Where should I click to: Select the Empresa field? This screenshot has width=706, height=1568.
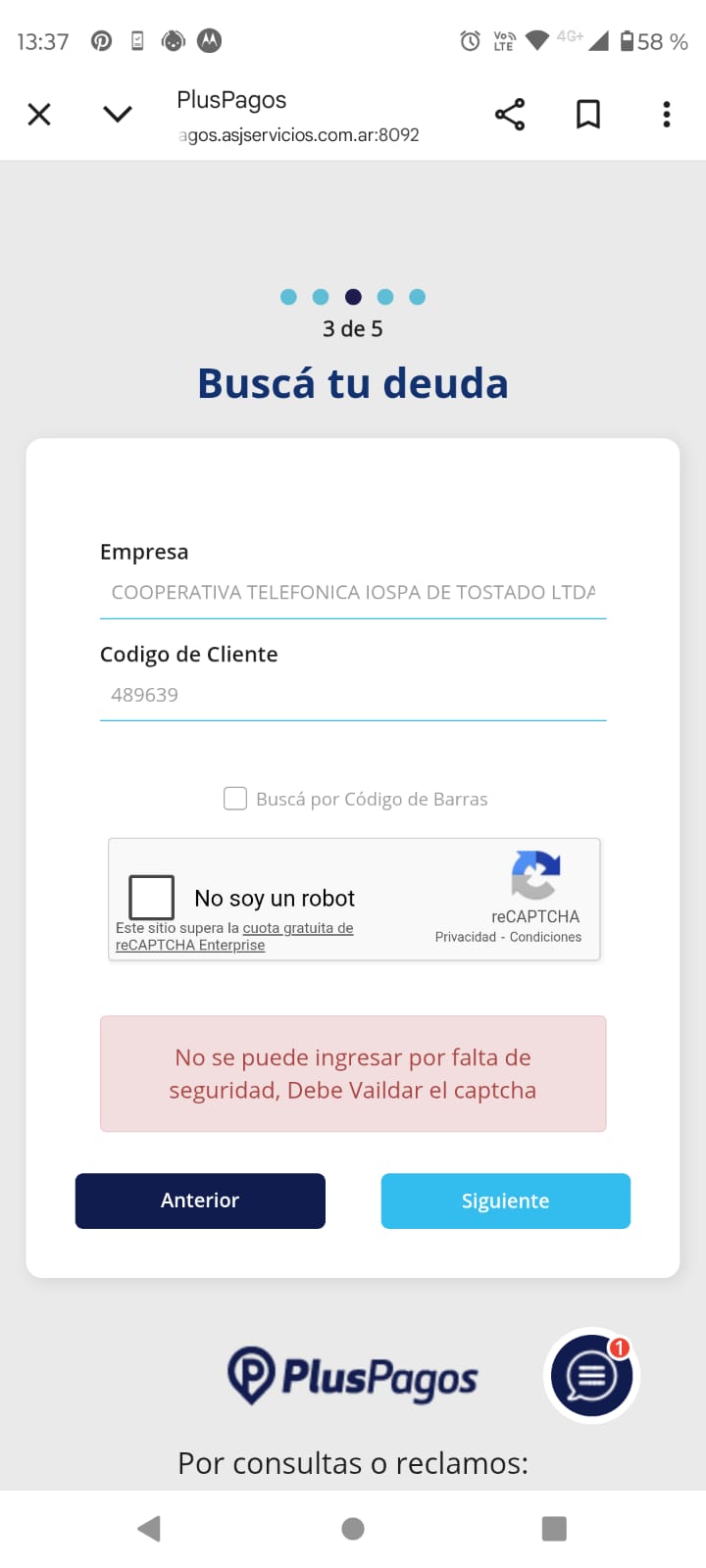pos(352,592)
